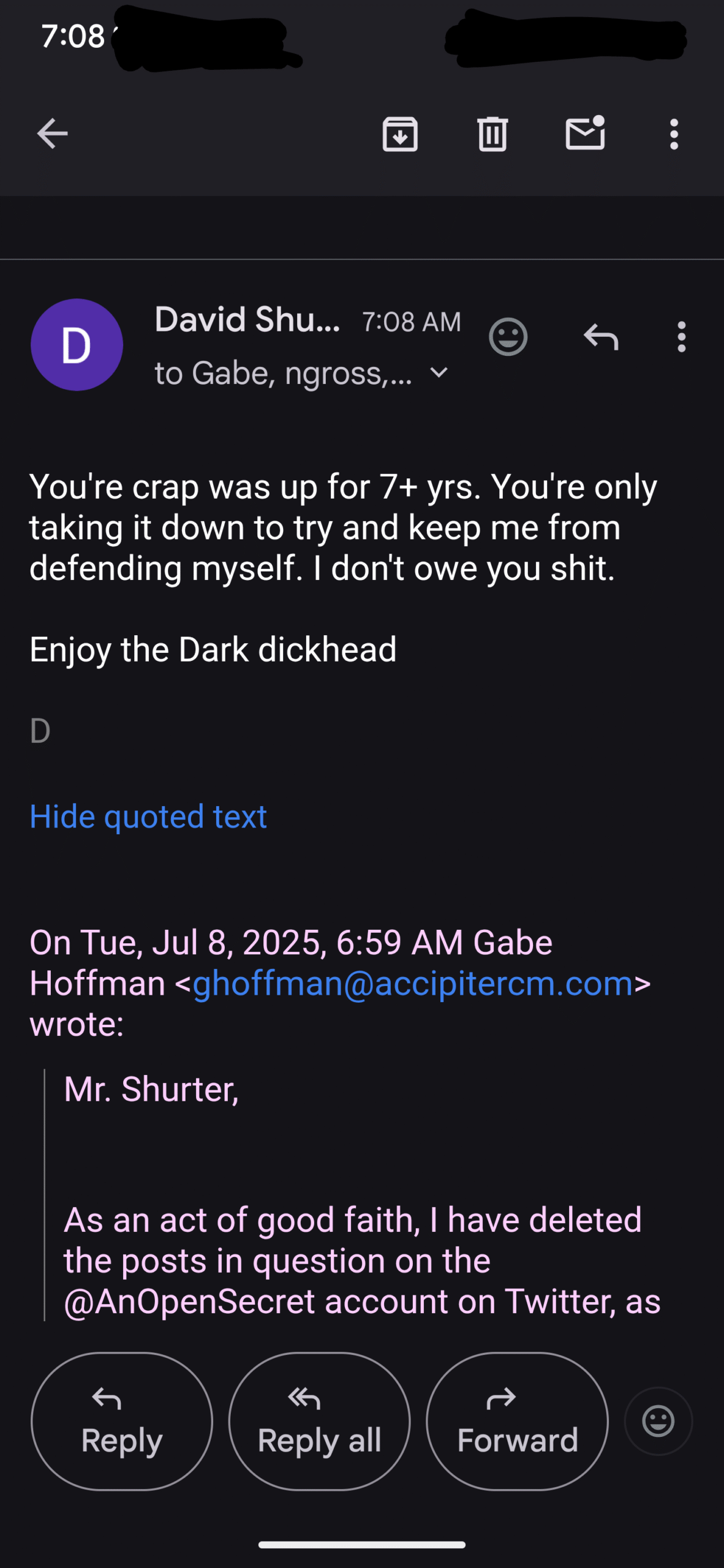Open the top app bar overflow menu

coord(674,134)
